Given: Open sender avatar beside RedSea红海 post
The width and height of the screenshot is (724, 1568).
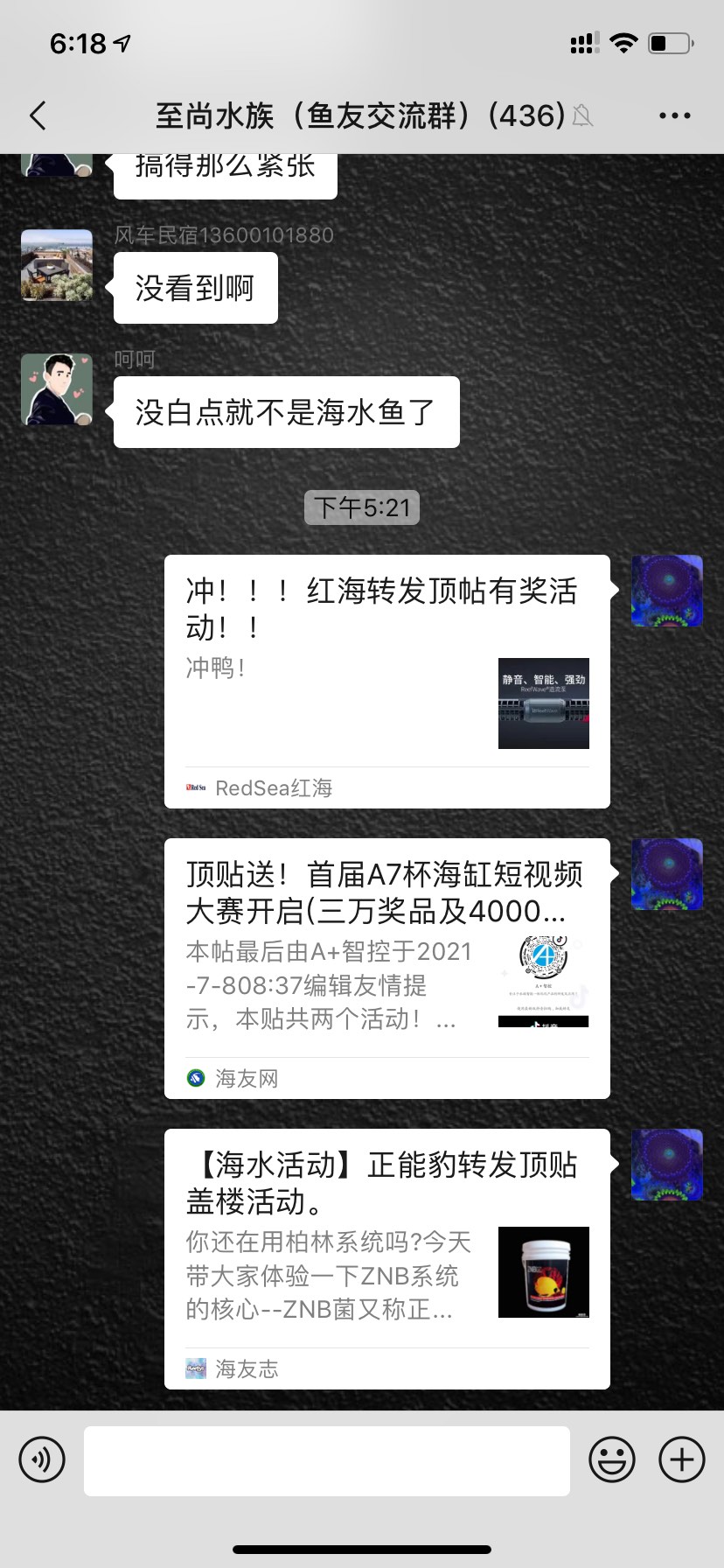Looking at the screenshot, I should (x=667, y=591).
